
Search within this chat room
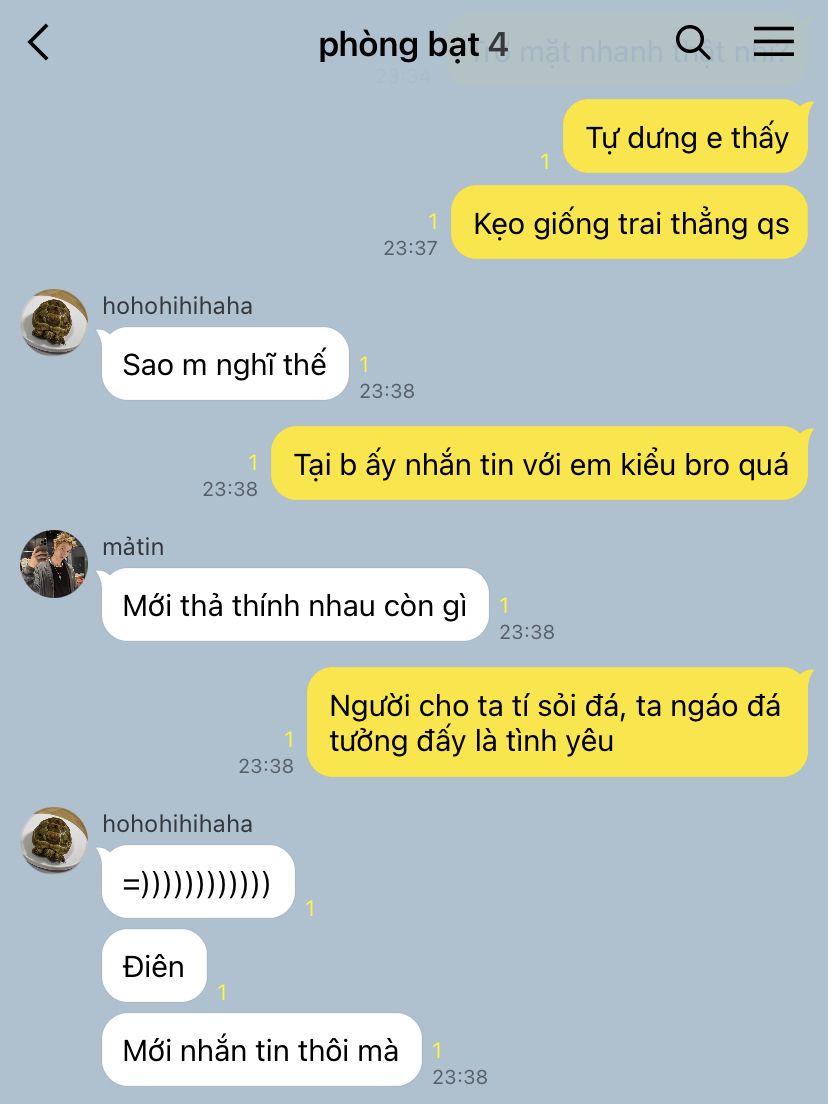click(693, 42)
